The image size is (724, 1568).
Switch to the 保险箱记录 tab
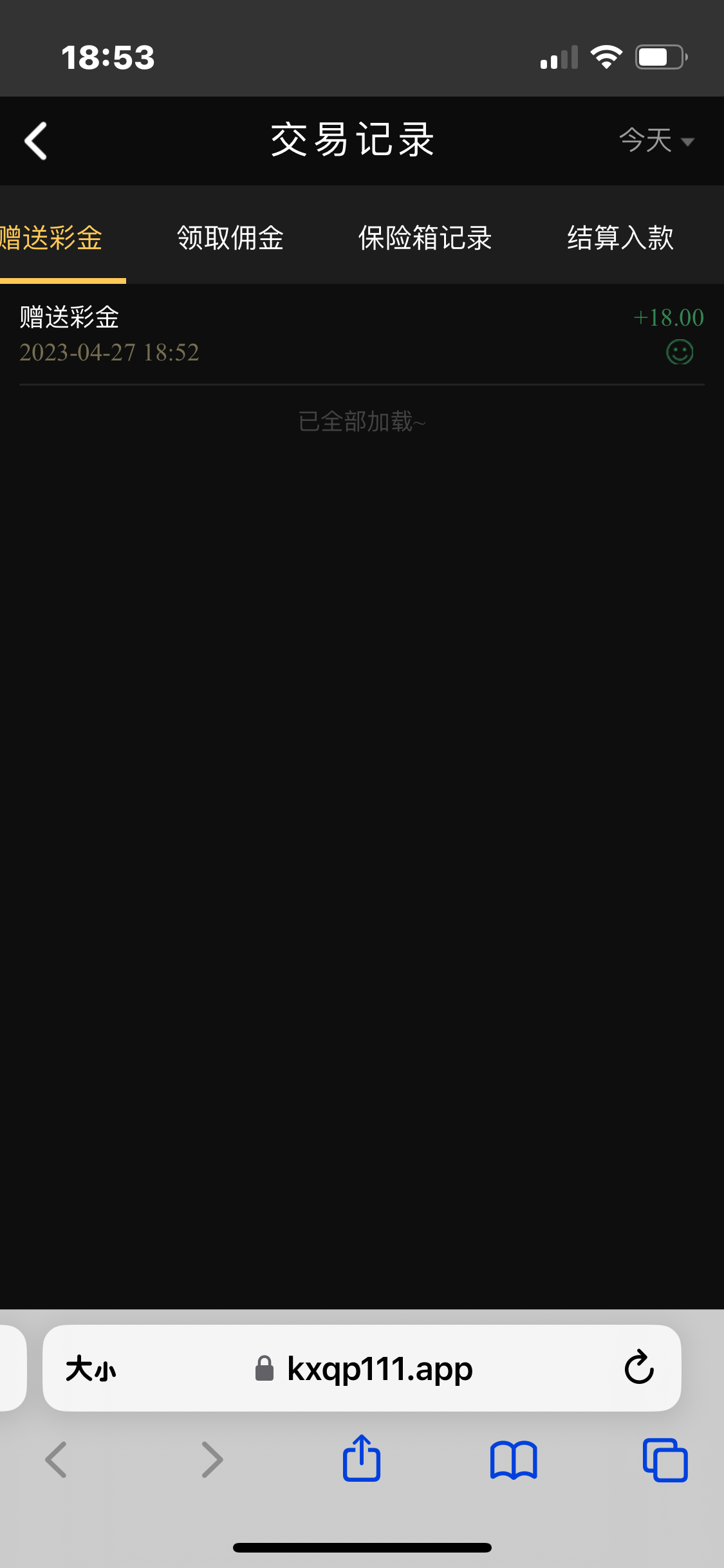pyautogui.click(x=425, y=238)
